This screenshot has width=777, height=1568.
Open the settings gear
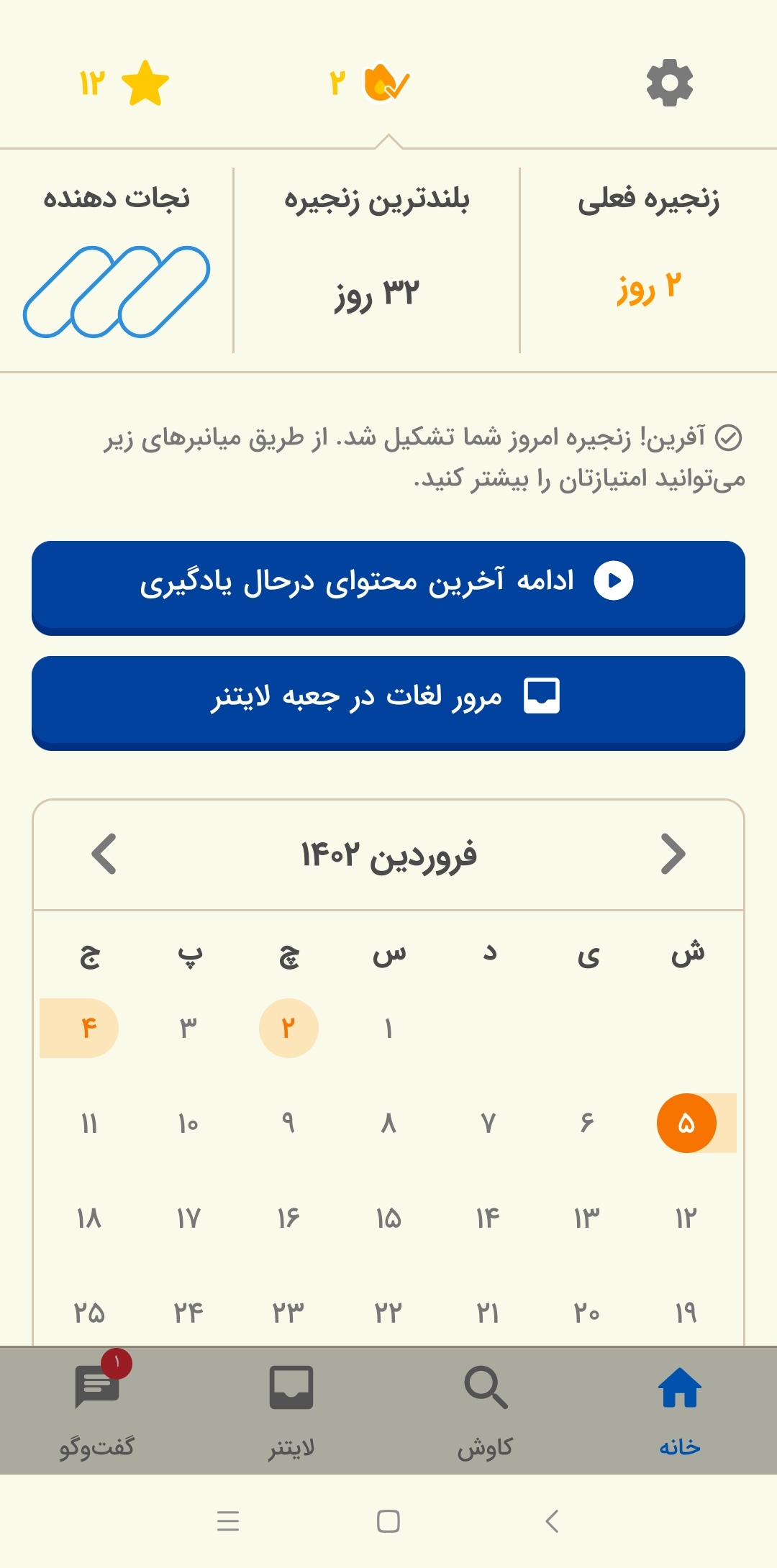669,83
